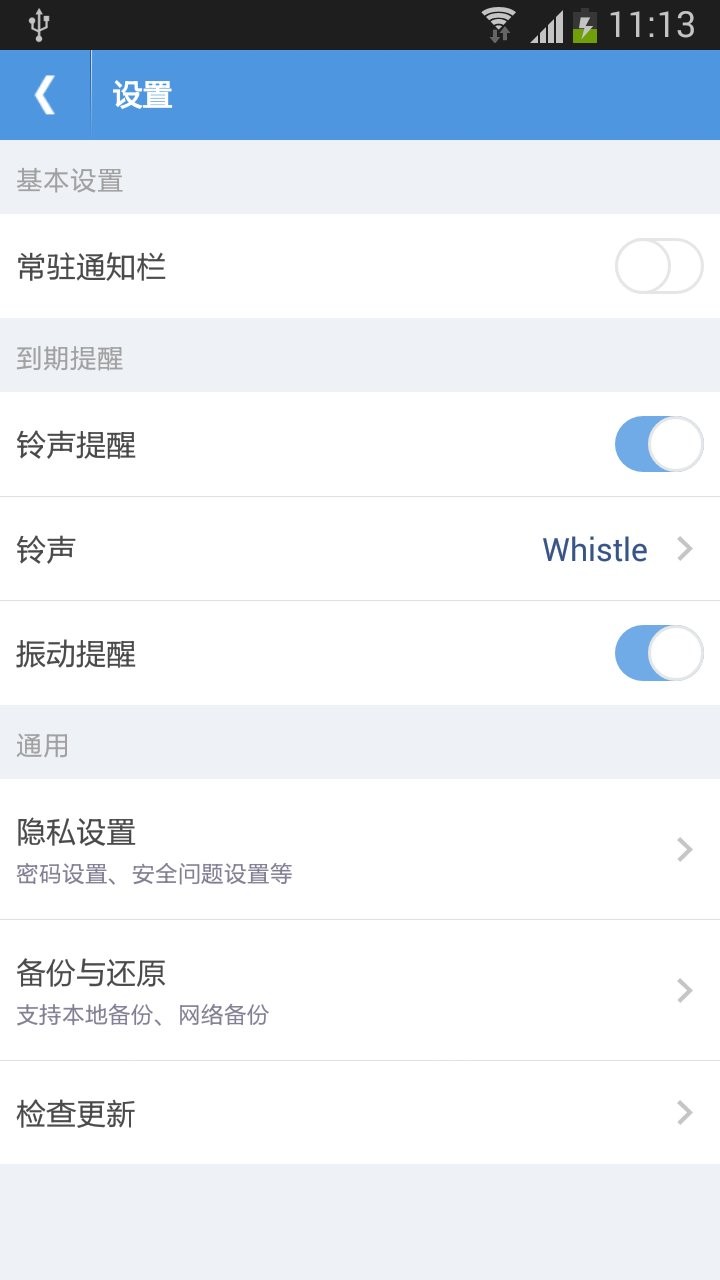Disable the 铃声提醒 toggle

(657, 444)
